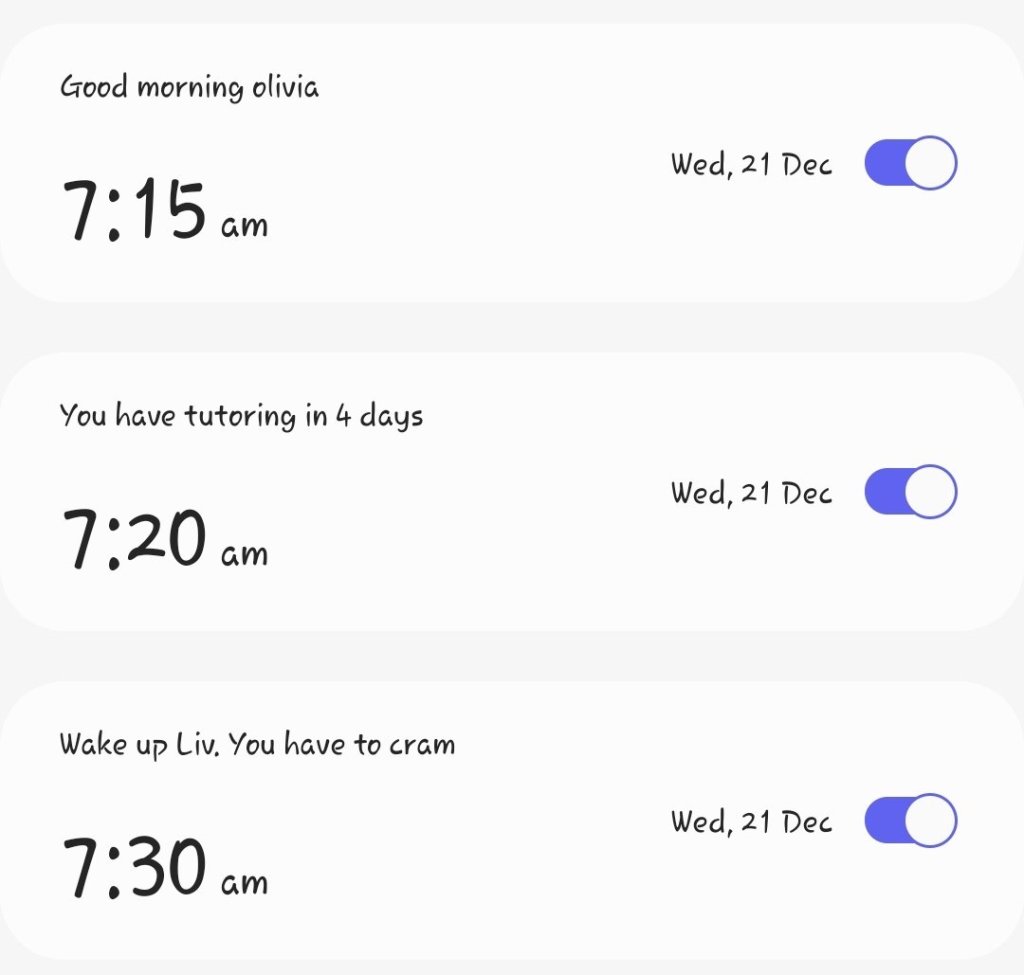The width and height of the screenshot is (1024, 975).
Task: Switch off the 7:30 am cram alarm
Action: pos(910,820)
